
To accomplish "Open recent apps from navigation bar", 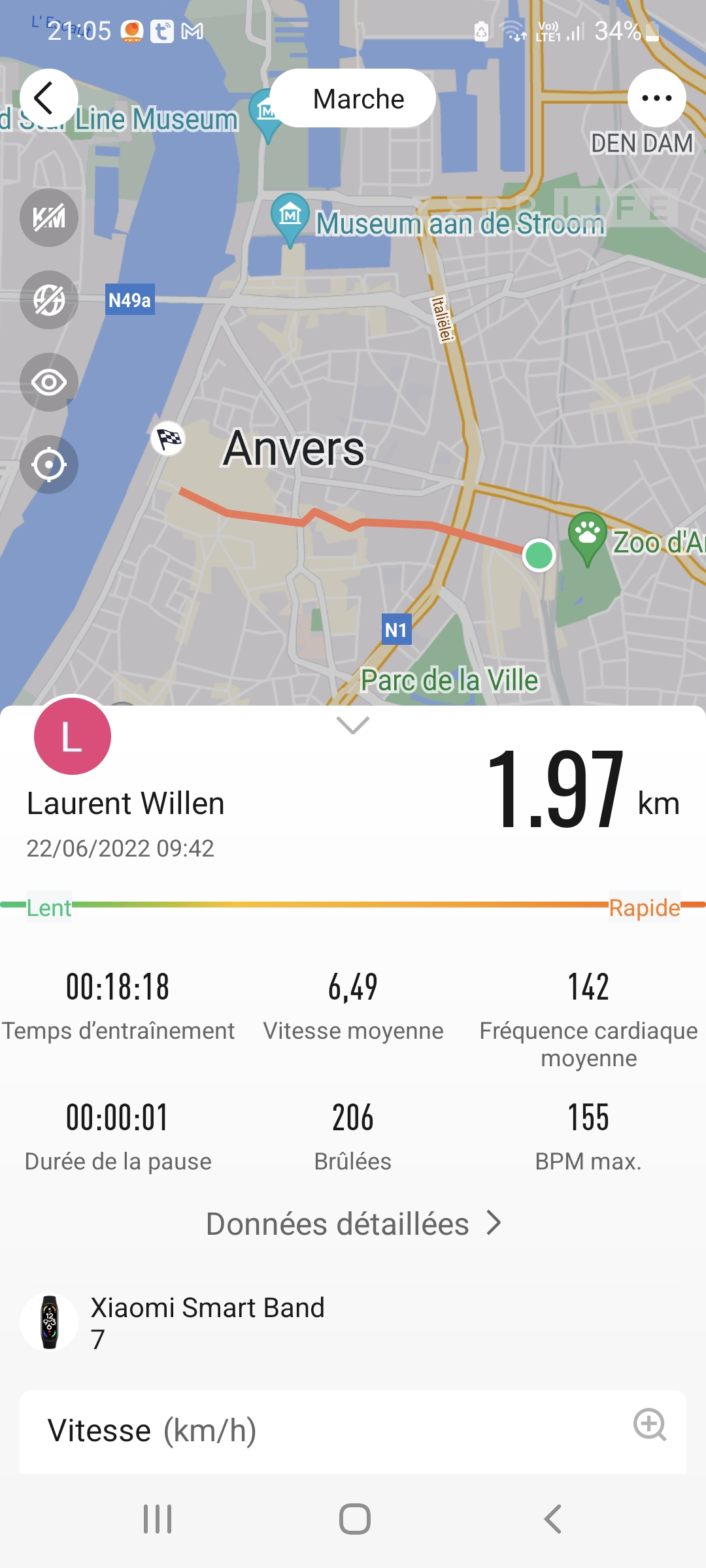I will tap(158, 1519).
